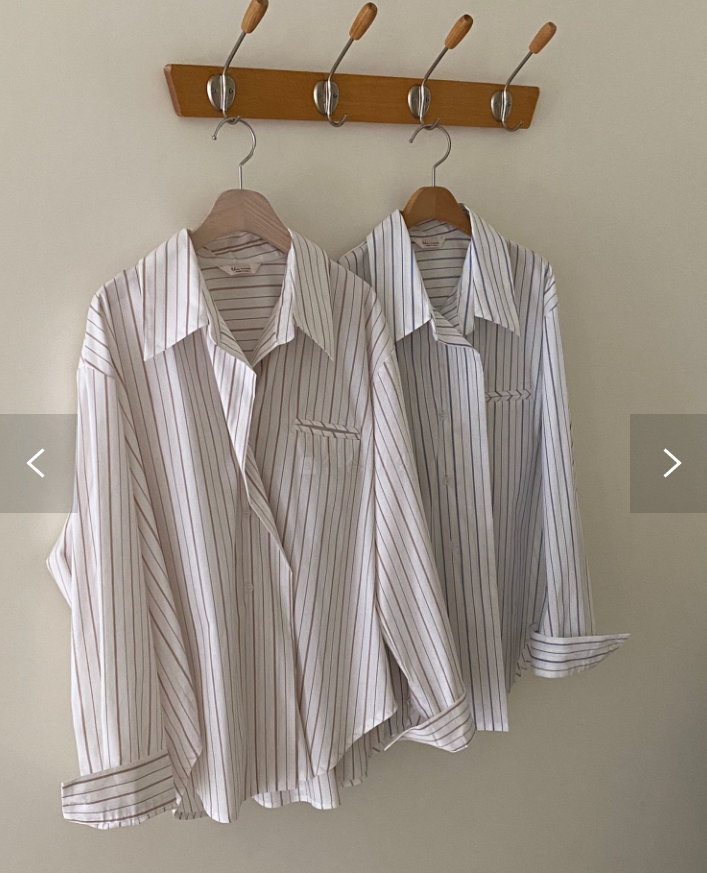Advance to the next product image
Viewport: 707px width, 873px height.
click(670, 463)
